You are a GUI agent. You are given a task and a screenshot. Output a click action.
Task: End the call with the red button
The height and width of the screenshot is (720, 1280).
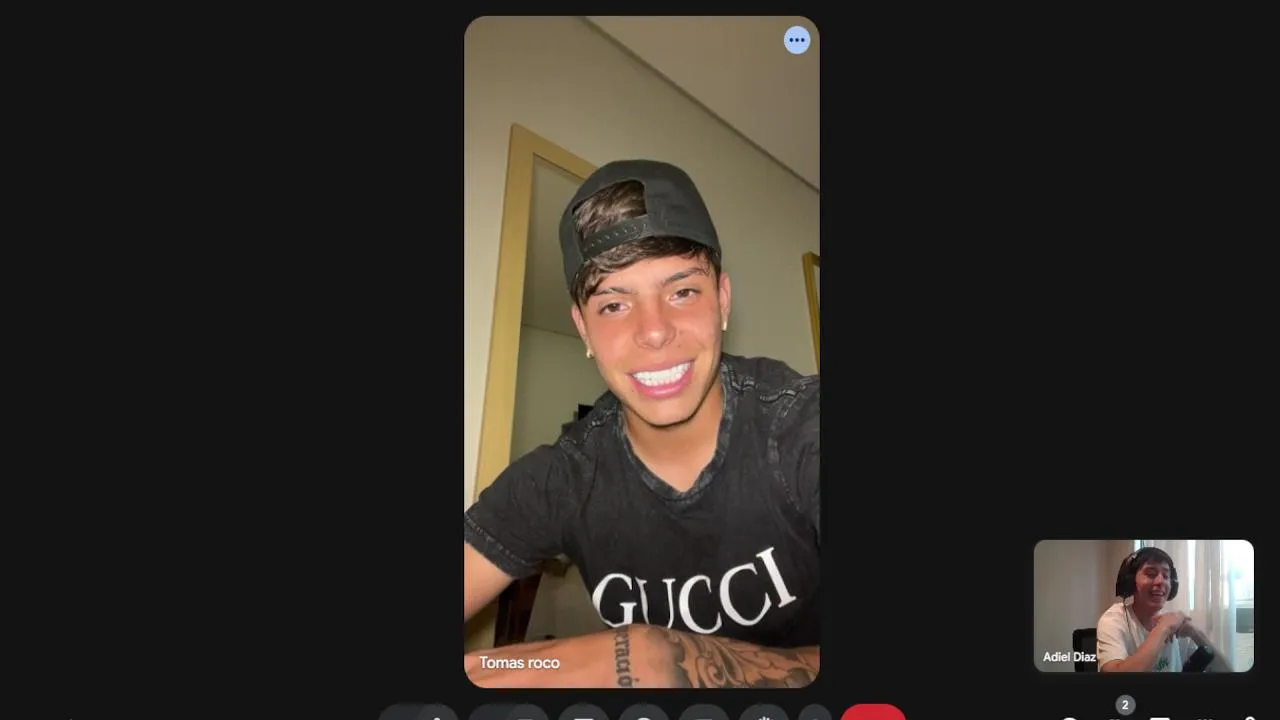873,713
